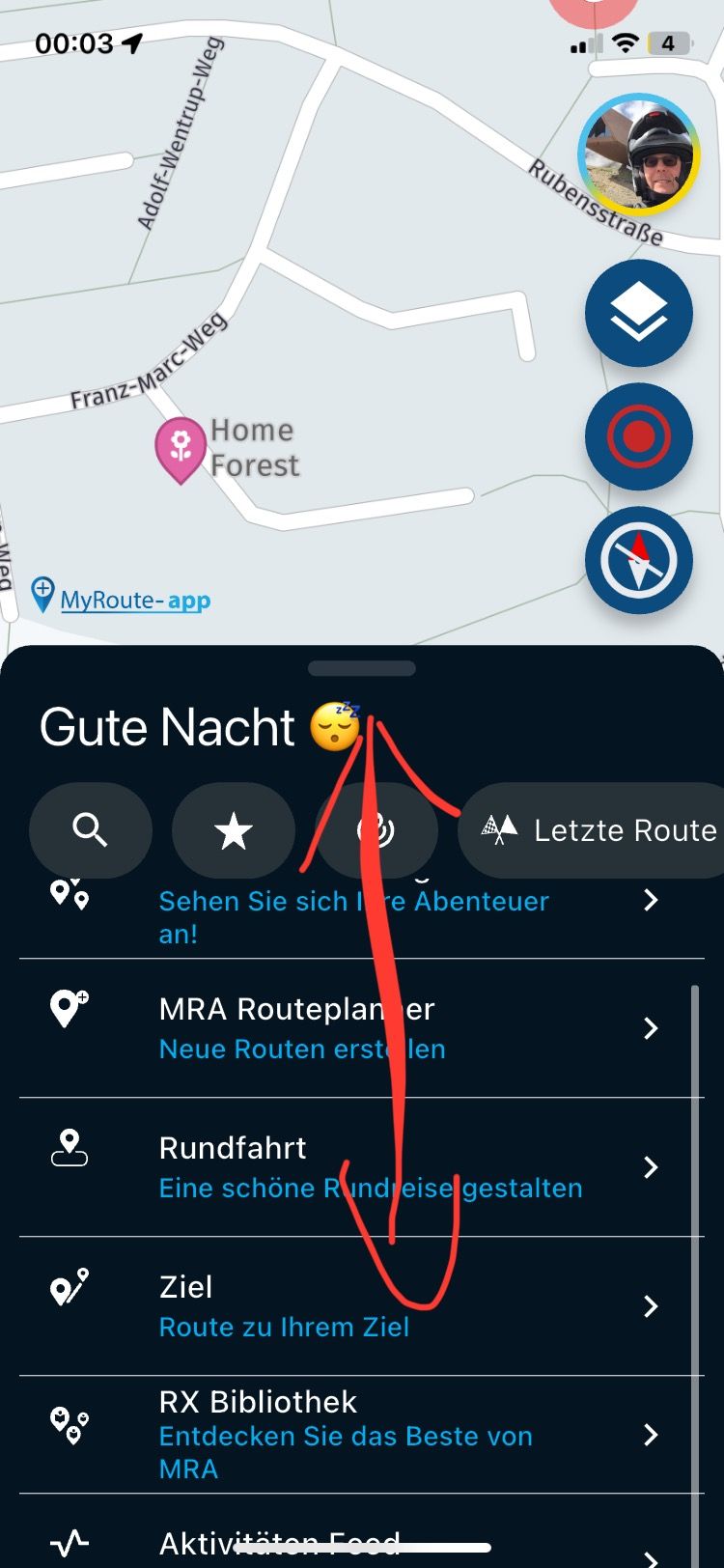Open the MyRoute-app link on the map
This screenshot has height=1568, width=724.
(x=133, y=600)
